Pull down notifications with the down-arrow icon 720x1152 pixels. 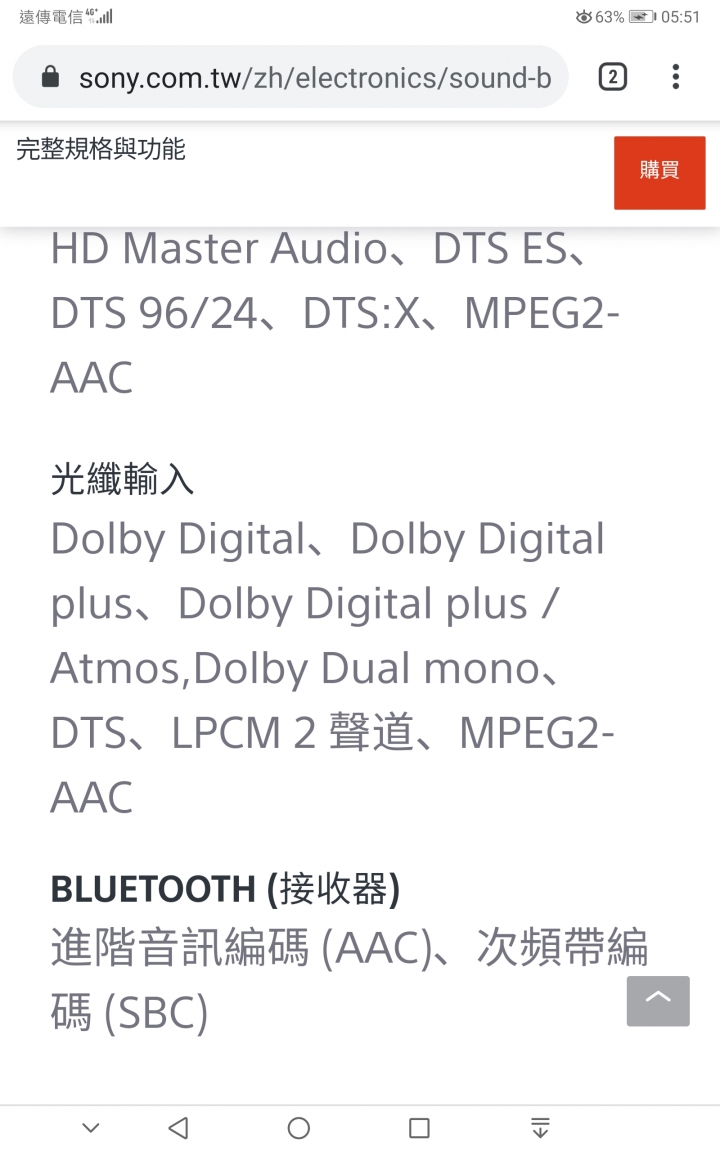point(540,1128)
